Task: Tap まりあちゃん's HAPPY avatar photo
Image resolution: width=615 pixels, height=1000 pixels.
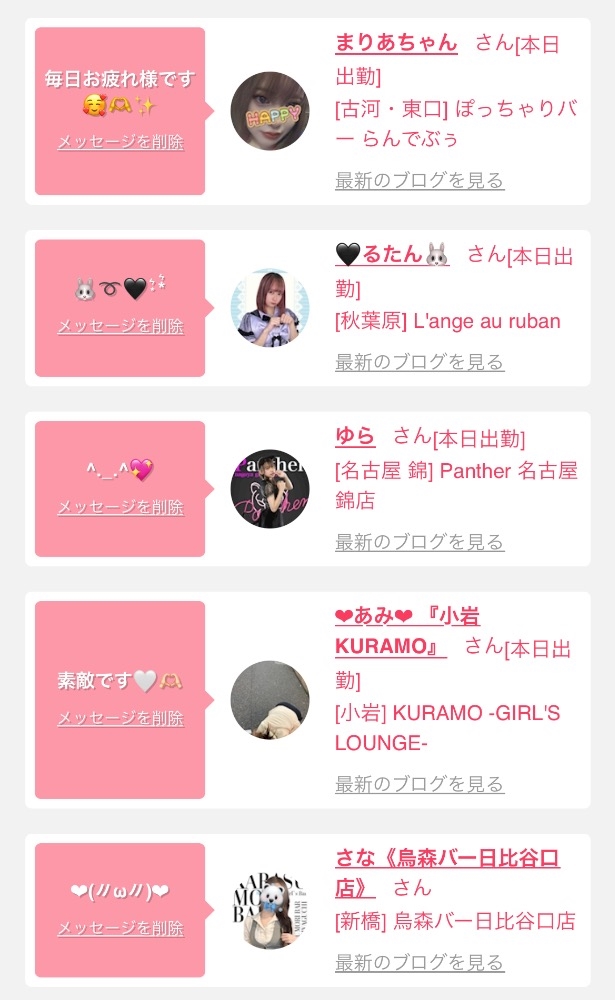Action: (270, 111)
